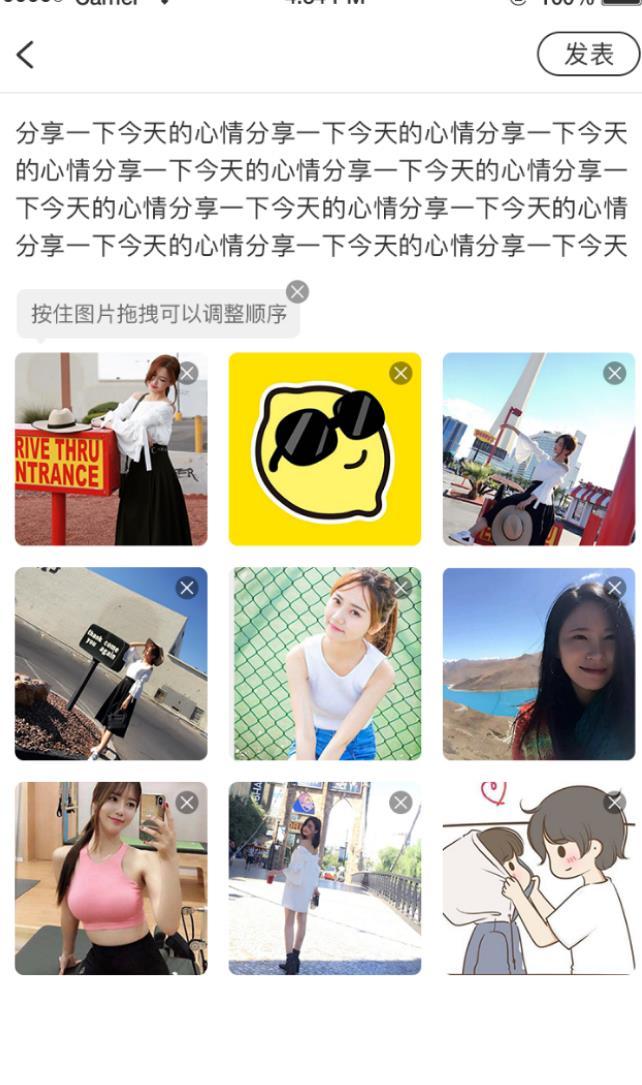
Task: Go back using the top-left arrow
Action: pos(26,55)
